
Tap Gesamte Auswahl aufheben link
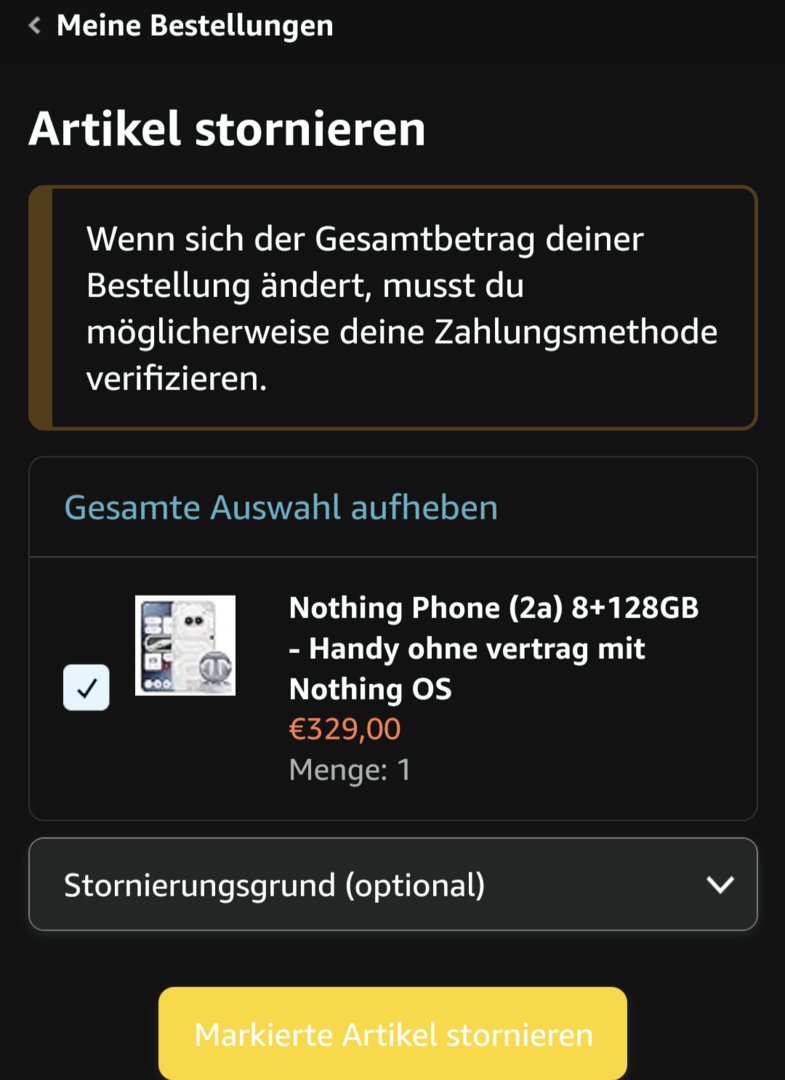(x=281, y=507)
